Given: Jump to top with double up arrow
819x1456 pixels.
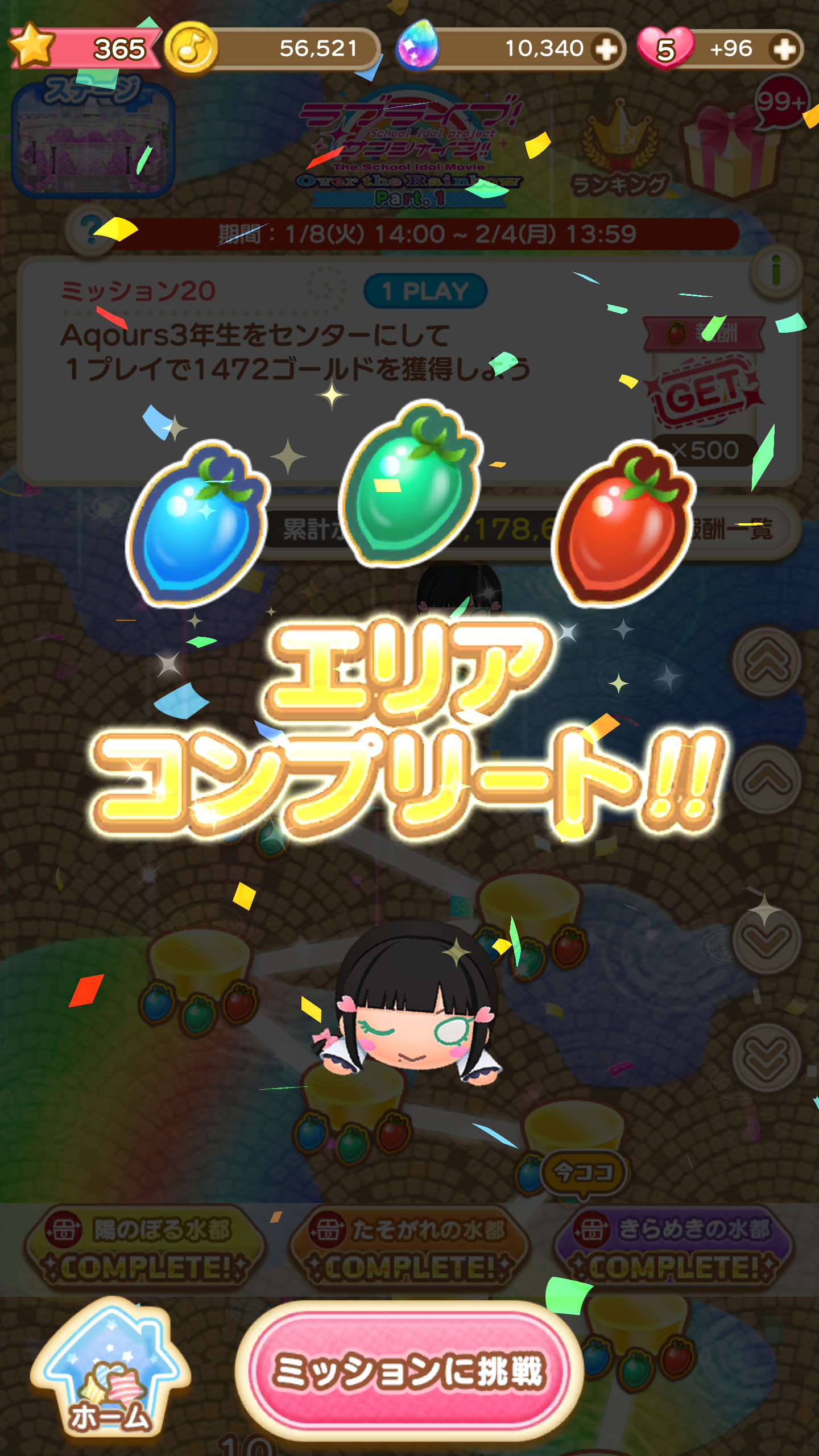Looking at the screenshot, I should (766, 662).
